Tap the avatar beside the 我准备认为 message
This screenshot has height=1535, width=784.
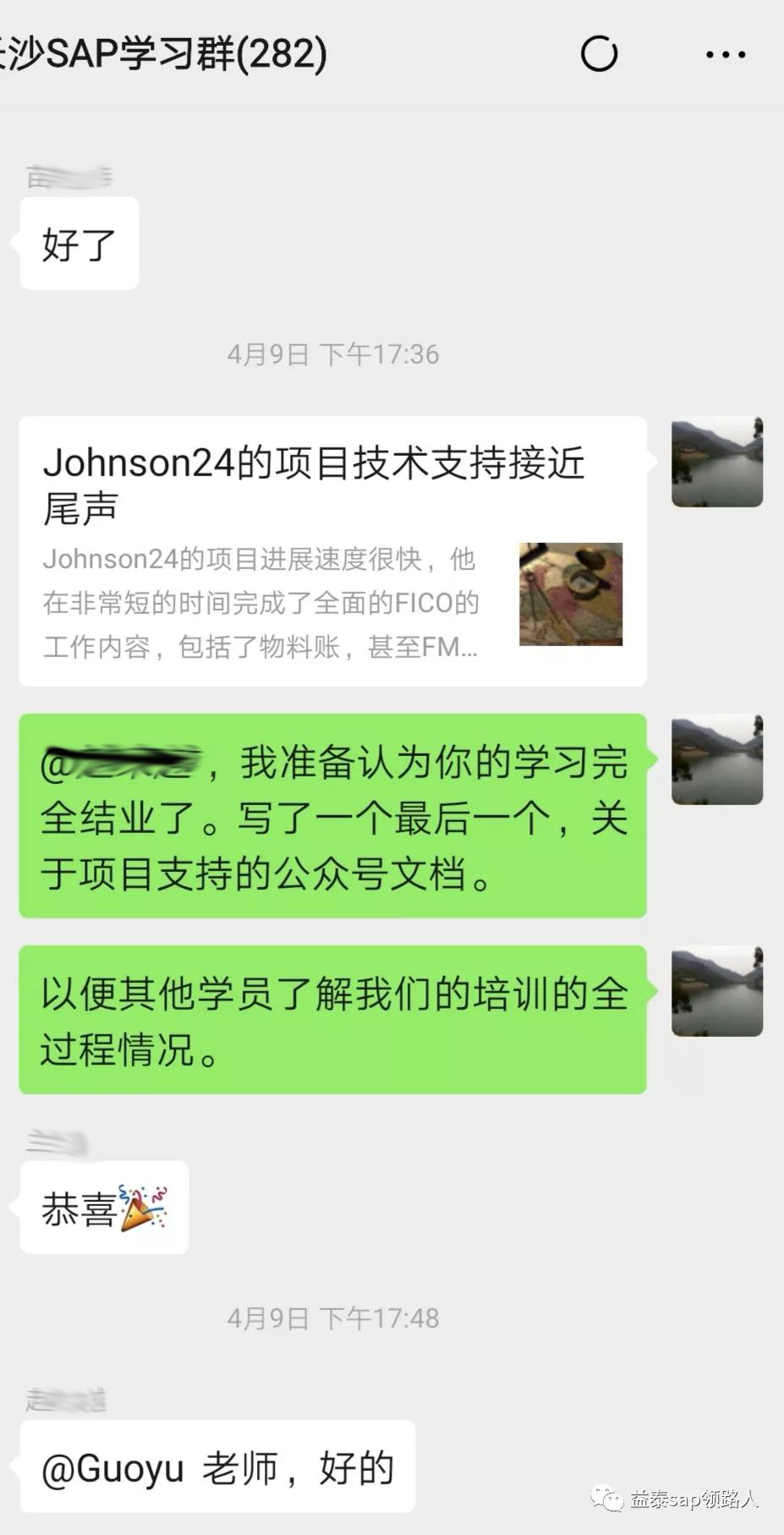click(717, 759)
